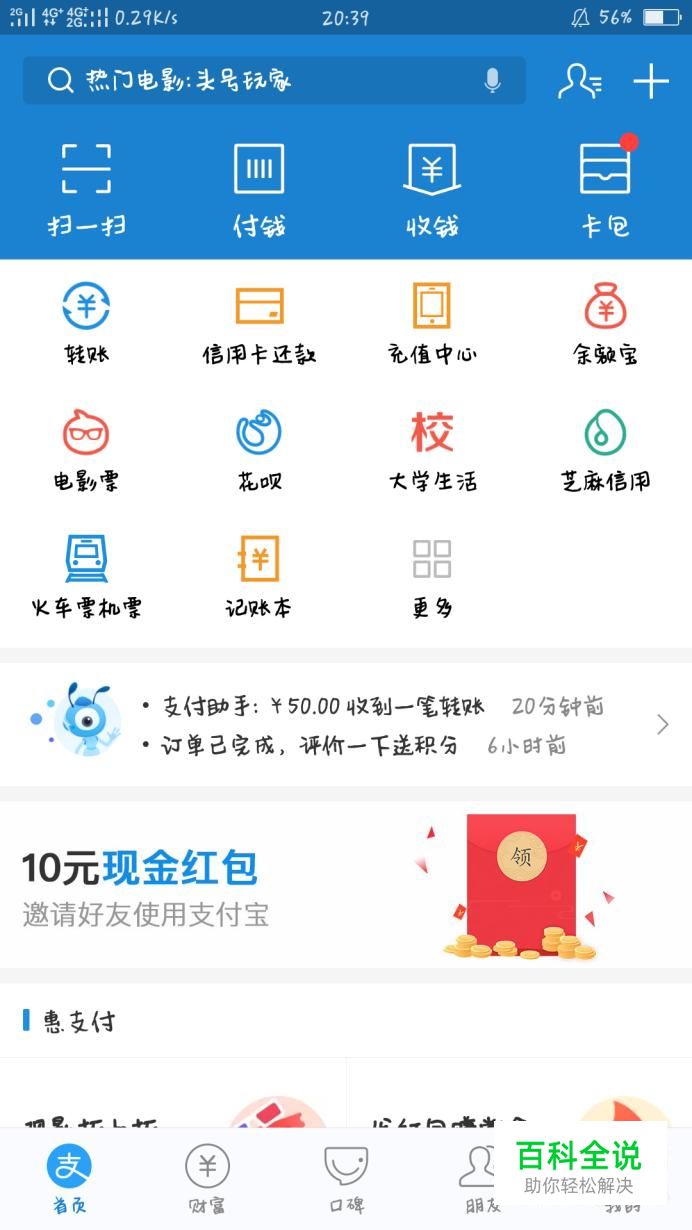This screenshot has width=692, height=1230.
Task: Tap 更多 to see more apps
Action: 432,576
